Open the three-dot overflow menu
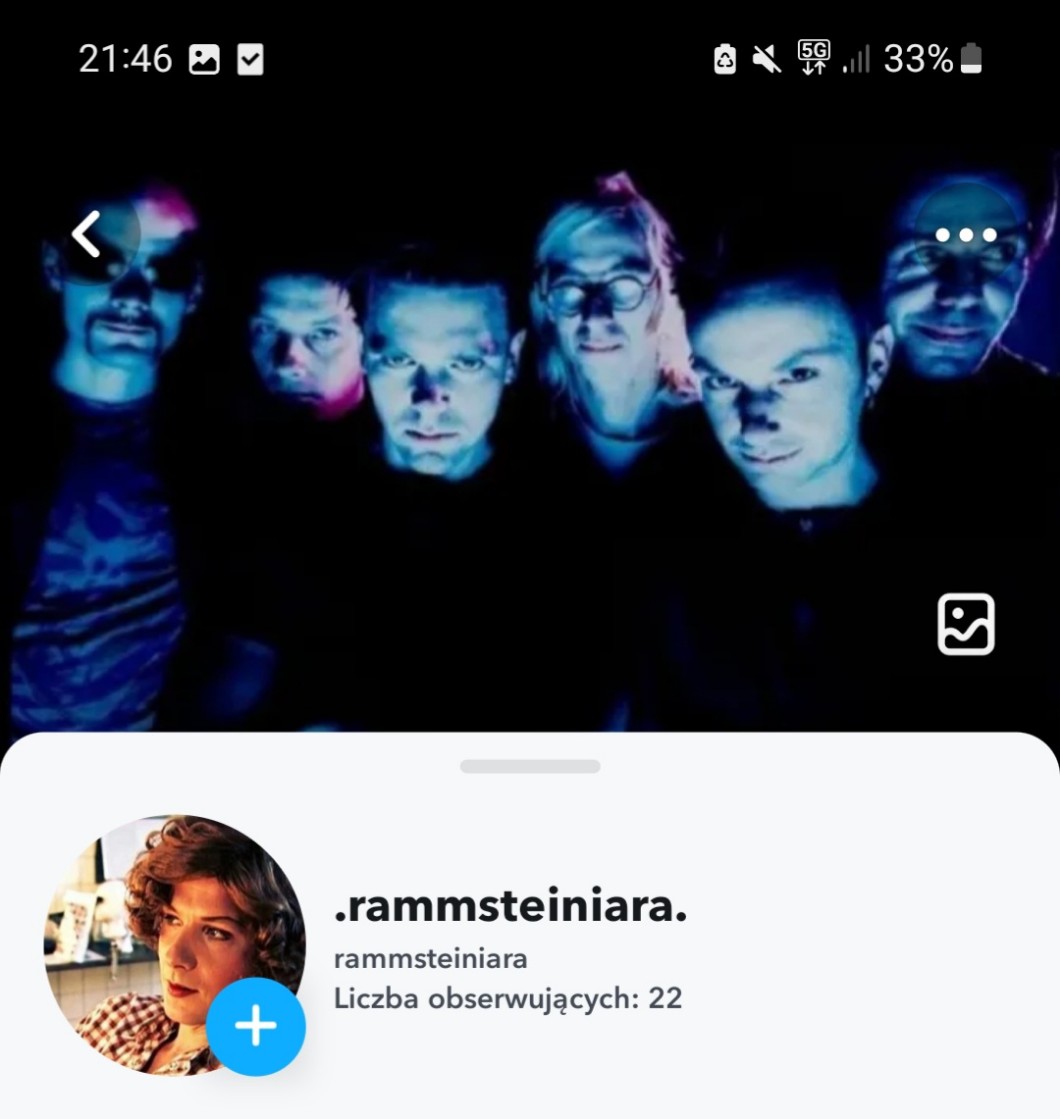The height and width of the screenshot is (1119, 1060). click(966, 236)
